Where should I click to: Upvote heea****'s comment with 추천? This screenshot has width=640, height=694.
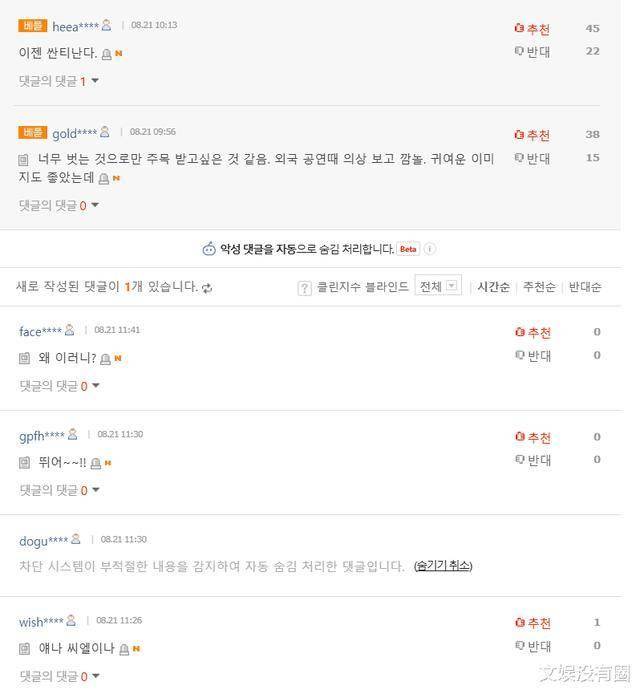[532, 29]
